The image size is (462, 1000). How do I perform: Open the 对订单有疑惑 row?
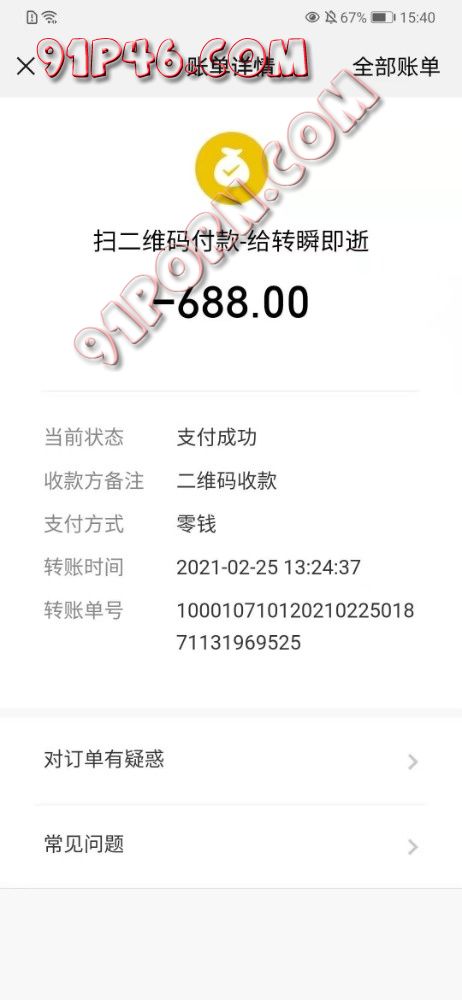[x=231, y=761]
